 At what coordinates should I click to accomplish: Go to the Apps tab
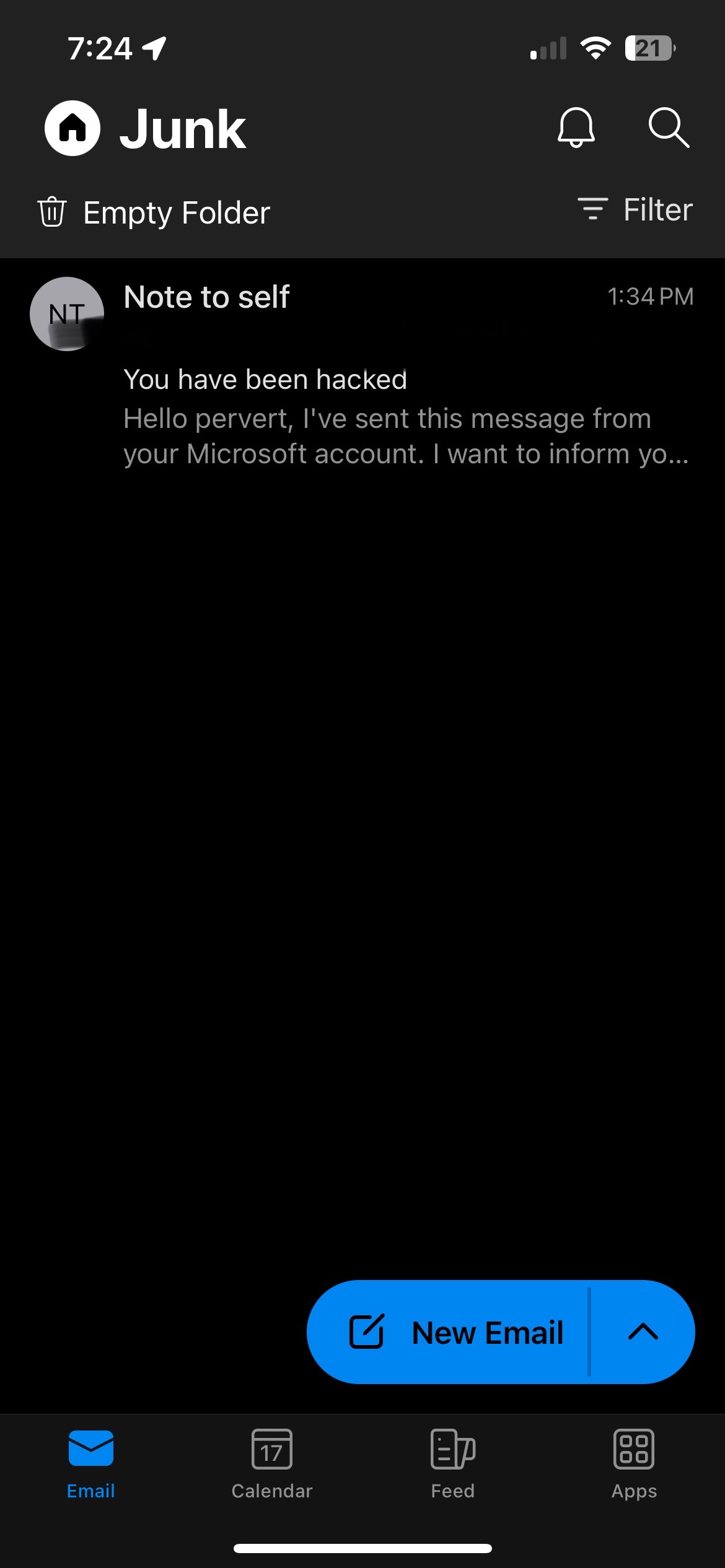coord(634,1465)
